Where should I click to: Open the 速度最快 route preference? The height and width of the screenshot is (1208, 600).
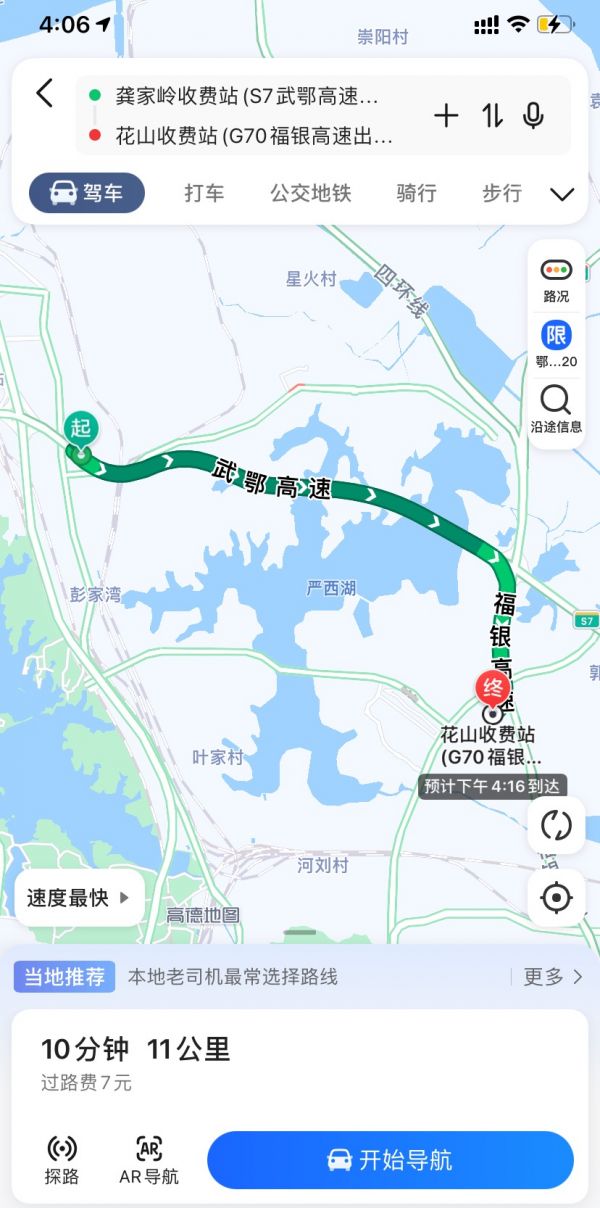pos(79,898)
